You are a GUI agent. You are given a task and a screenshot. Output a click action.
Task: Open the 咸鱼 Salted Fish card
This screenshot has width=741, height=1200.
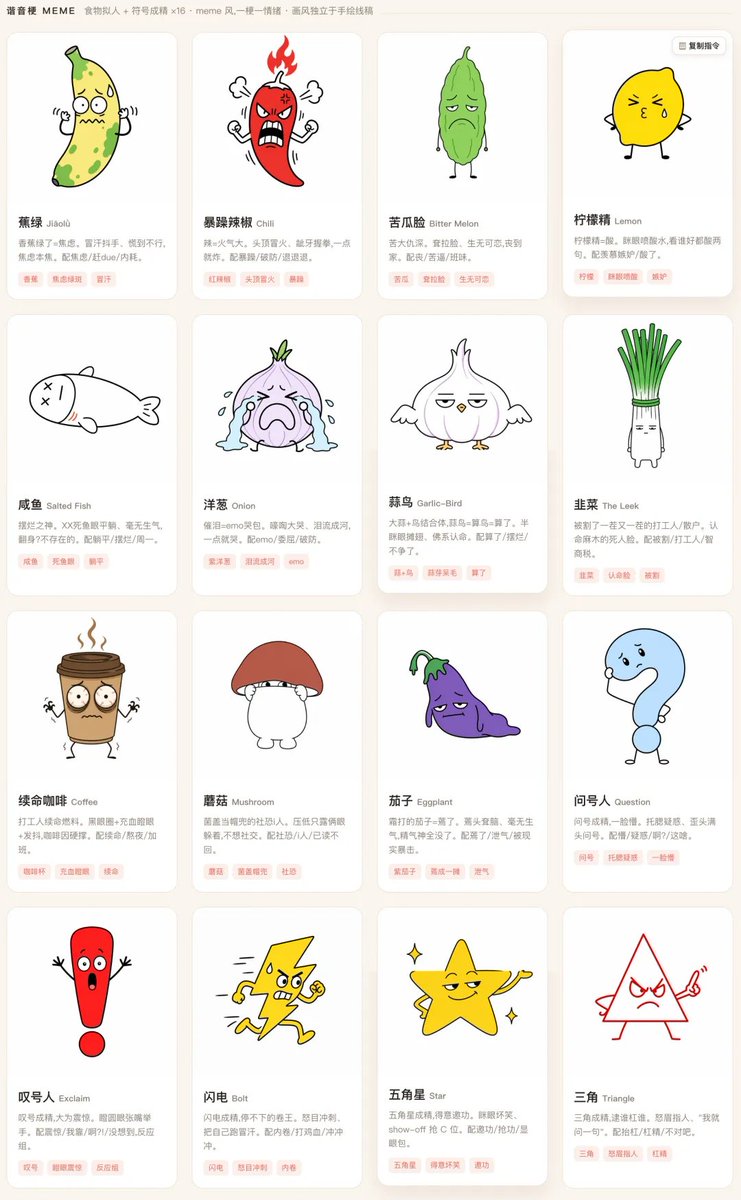point(92,455)
